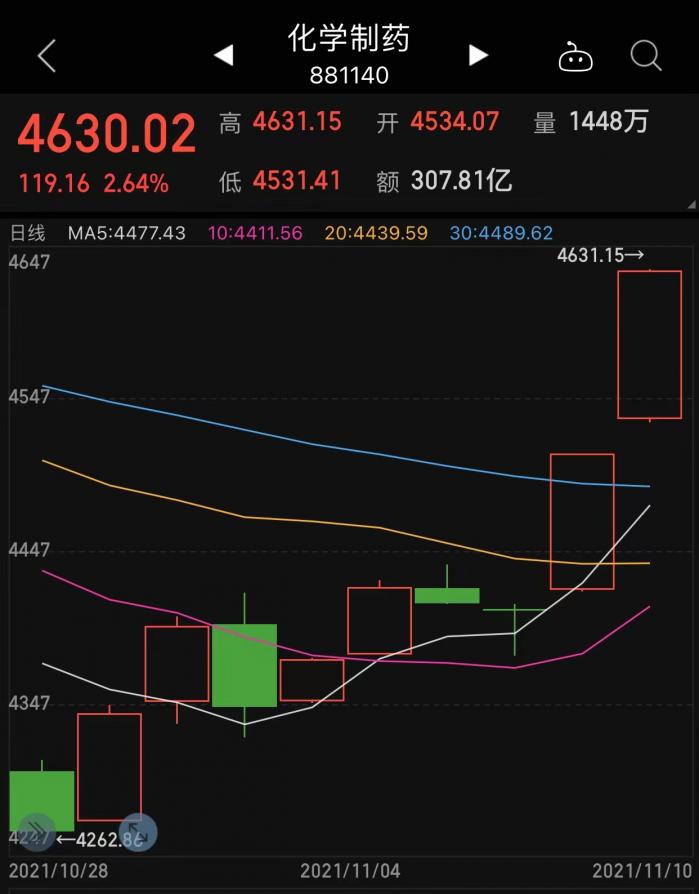Open stock search
Viewport: 699px width, 894px height.
pyautogui.click(x=646, y=56)
